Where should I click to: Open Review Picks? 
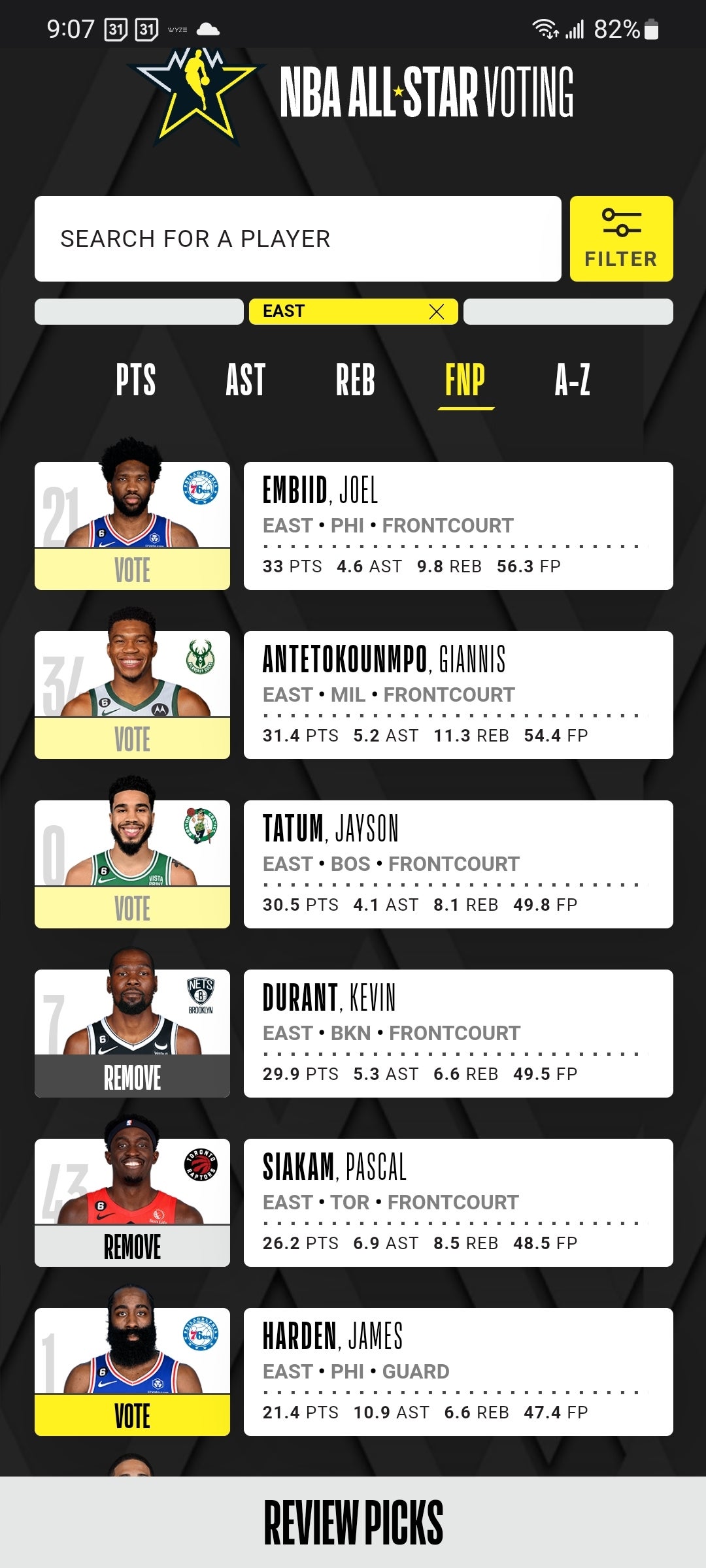point(353,1522)
